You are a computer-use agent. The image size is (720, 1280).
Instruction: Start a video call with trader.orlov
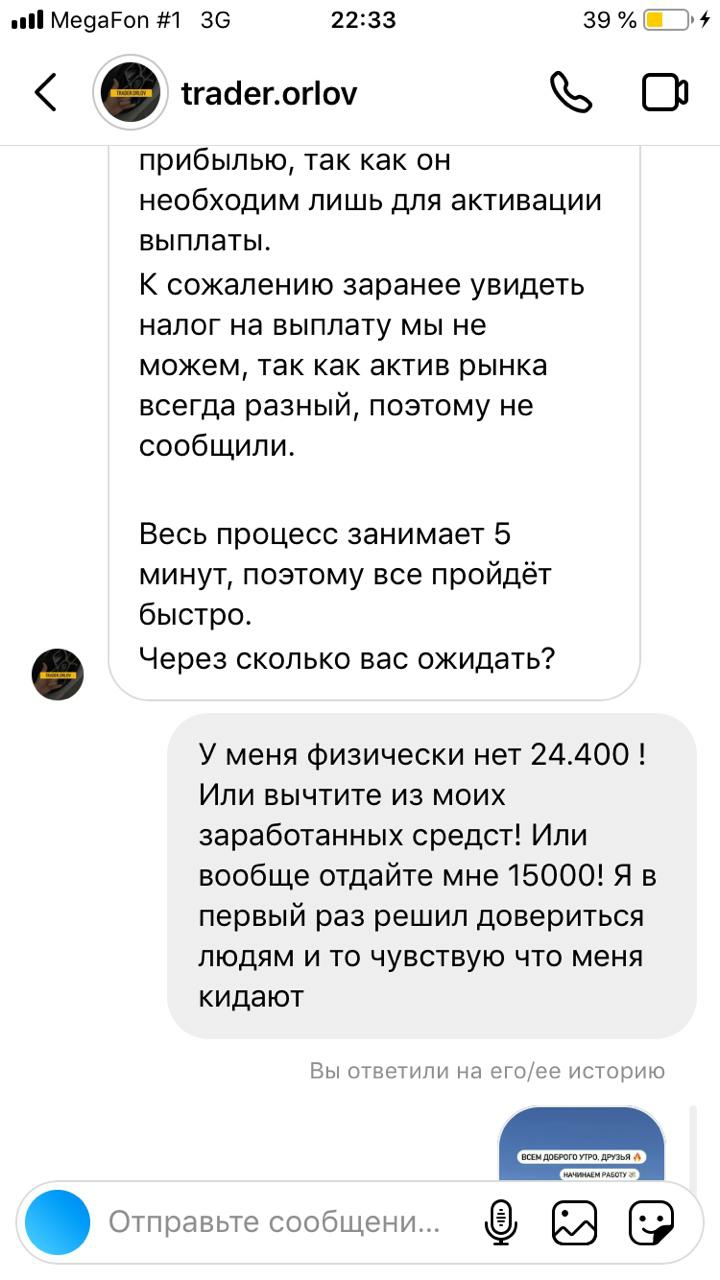664,93
